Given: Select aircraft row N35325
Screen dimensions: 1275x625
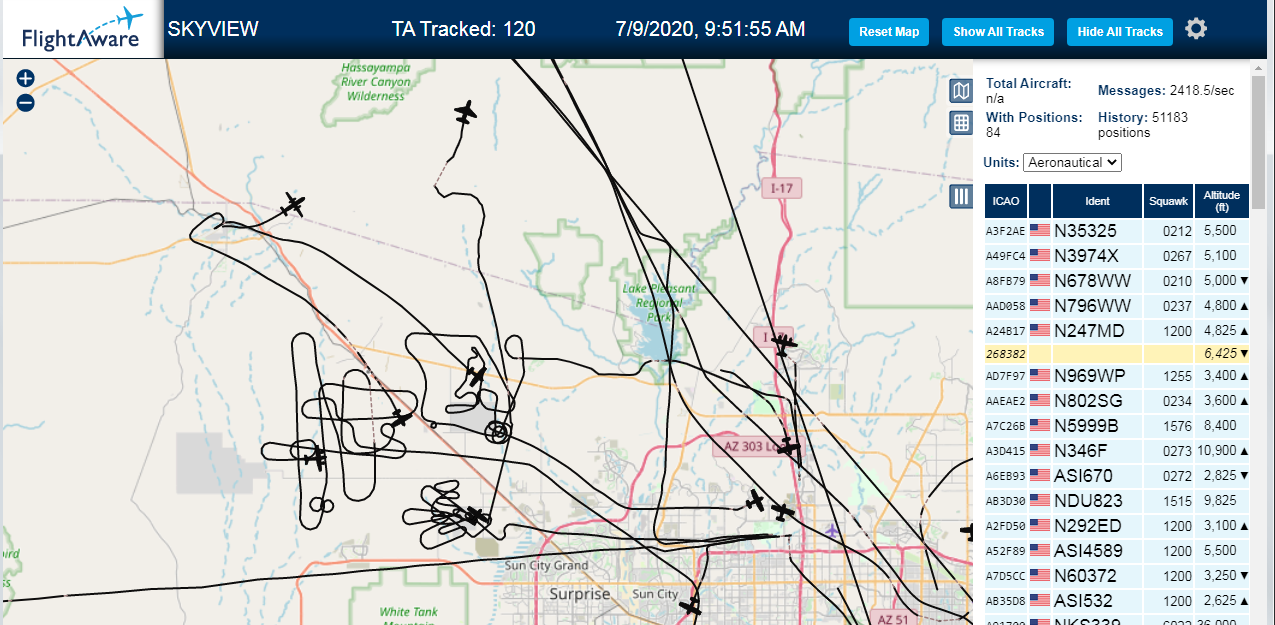Looking at the screenshot, I should (1117, 231).
